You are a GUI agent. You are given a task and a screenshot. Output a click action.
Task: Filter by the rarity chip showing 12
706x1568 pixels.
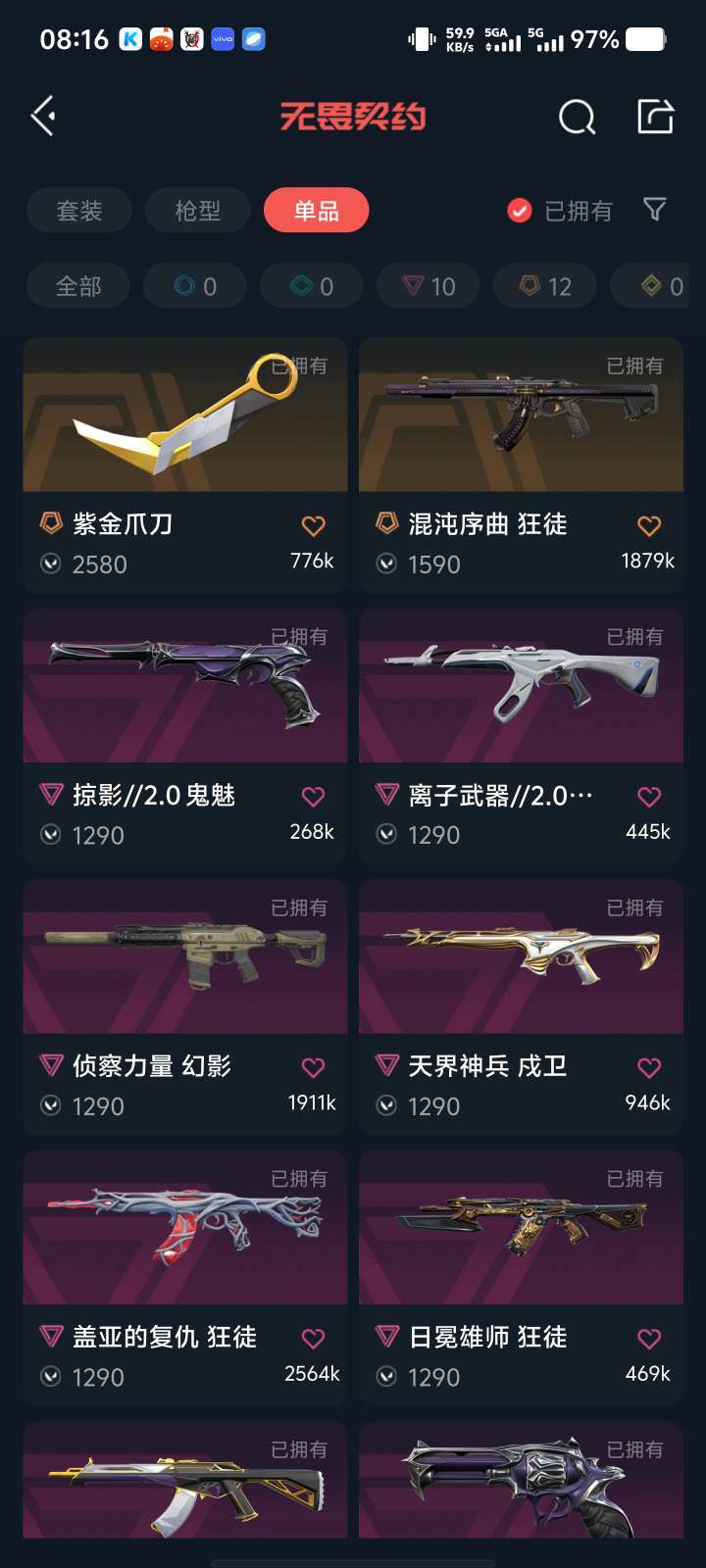pos(545,286)
